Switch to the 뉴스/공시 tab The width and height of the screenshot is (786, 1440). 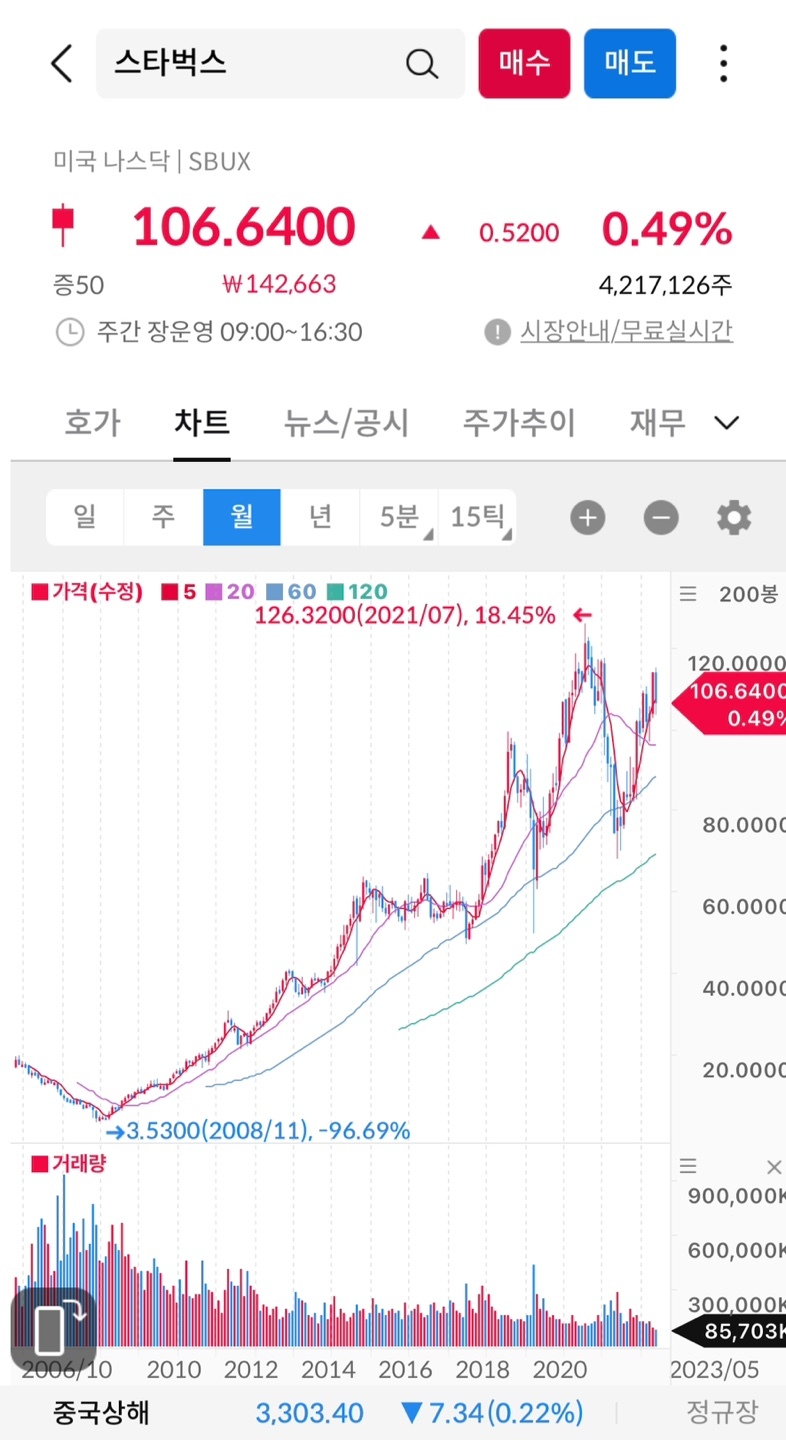pyautogui.click(x=346, y=423)
